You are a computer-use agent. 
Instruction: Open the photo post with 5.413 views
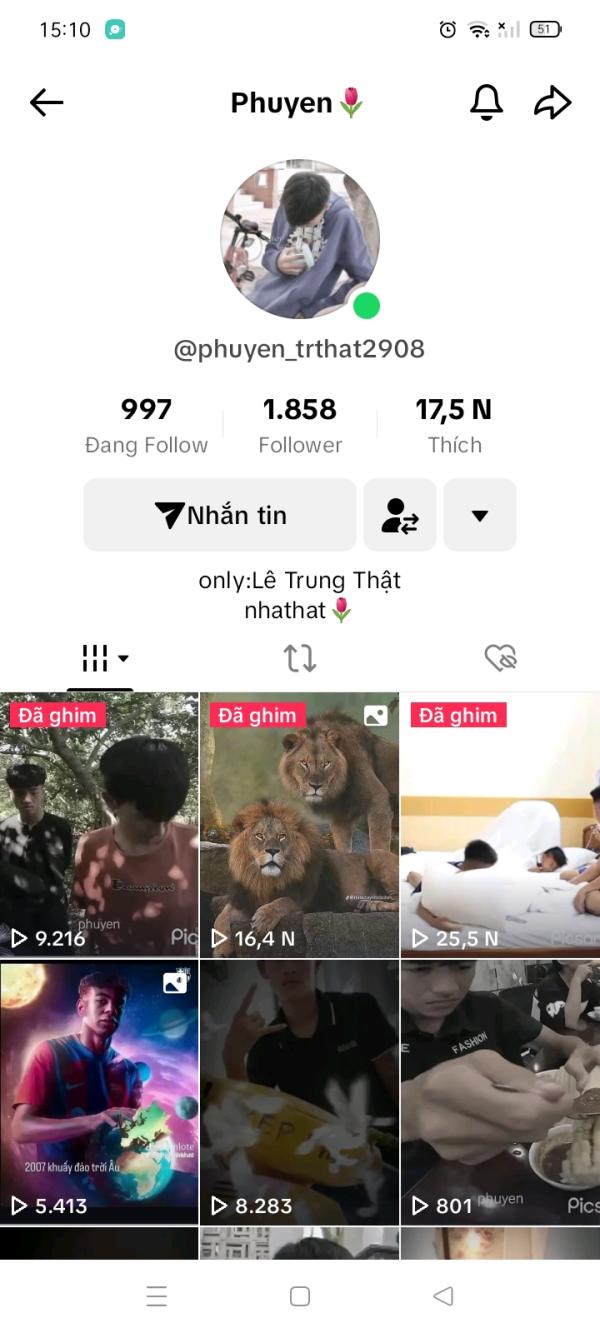pos(99,1092)
